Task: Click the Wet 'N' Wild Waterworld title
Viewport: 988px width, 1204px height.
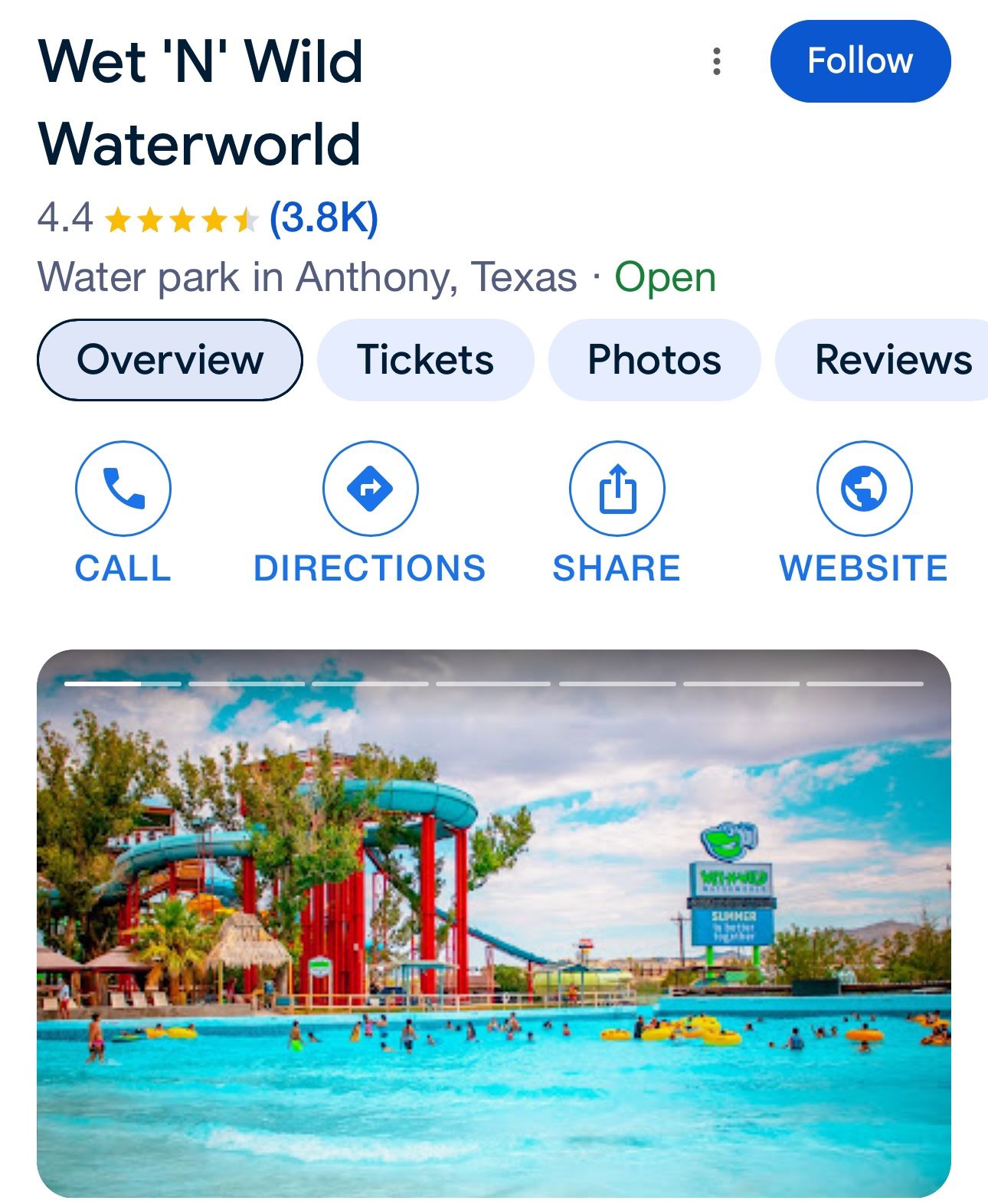Action: coord(201,100)
